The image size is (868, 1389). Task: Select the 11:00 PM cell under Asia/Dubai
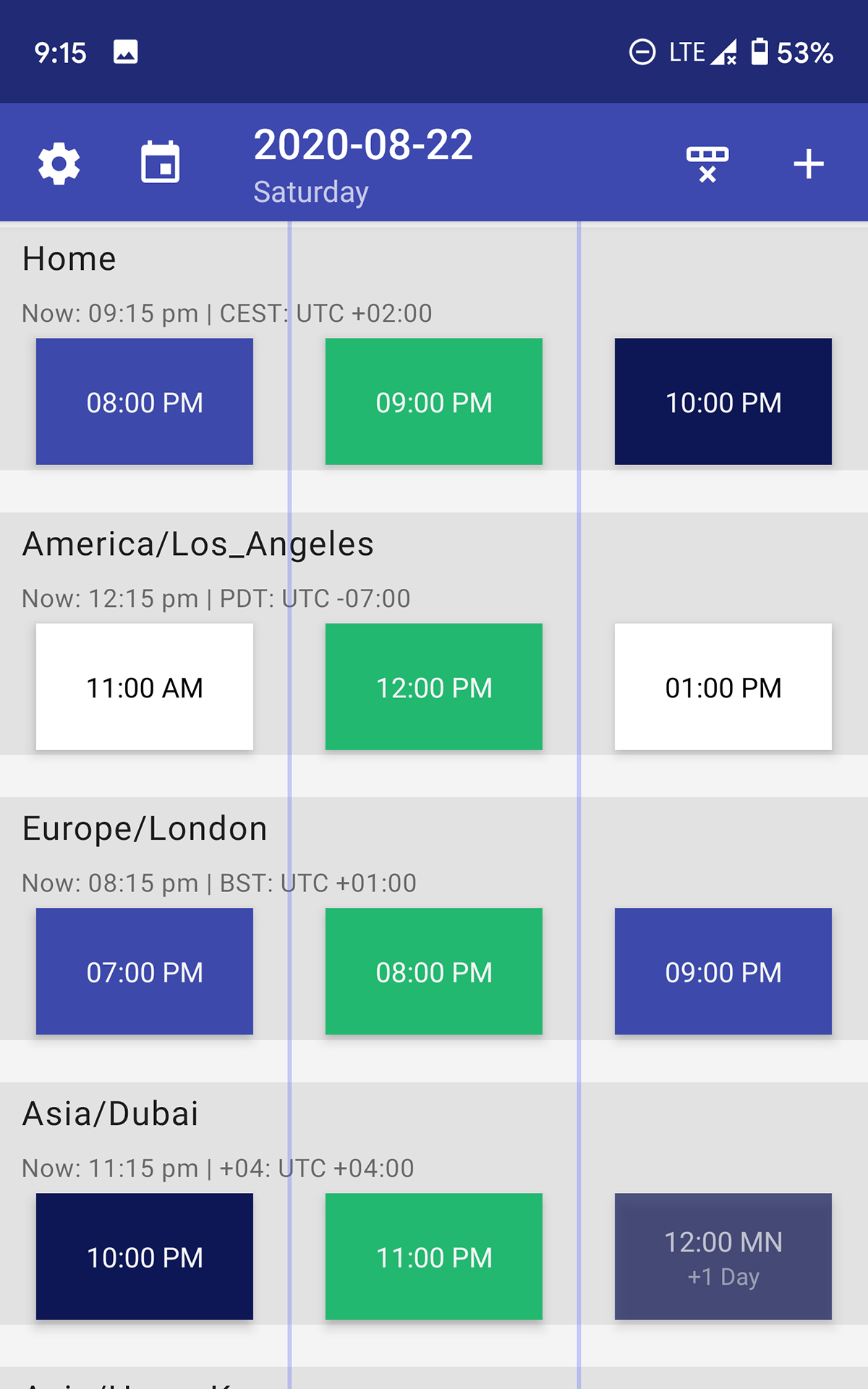pos(433,1257)
